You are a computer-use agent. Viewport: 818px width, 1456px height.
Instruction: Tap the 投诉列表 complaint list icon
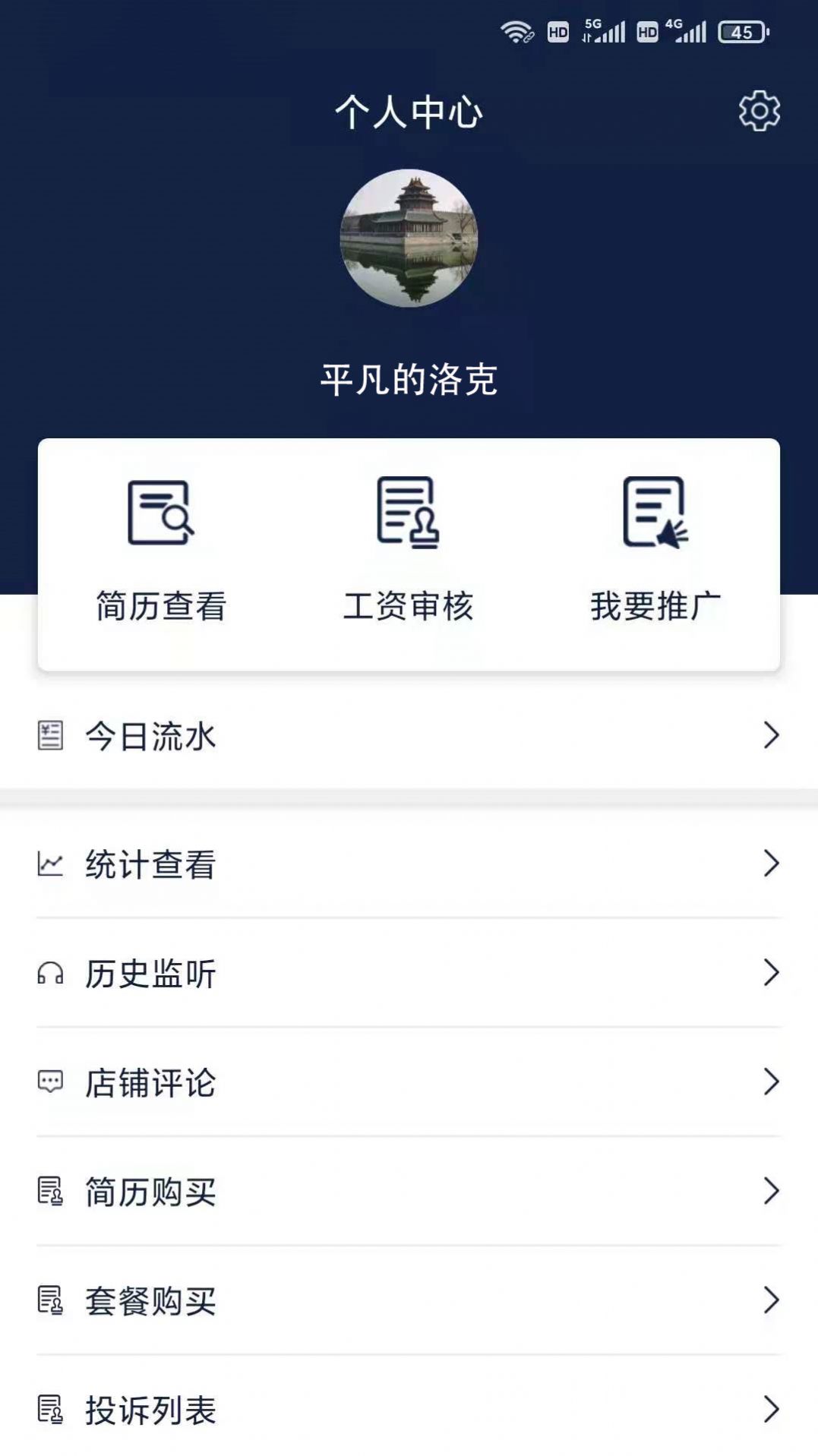[50, 1411]
